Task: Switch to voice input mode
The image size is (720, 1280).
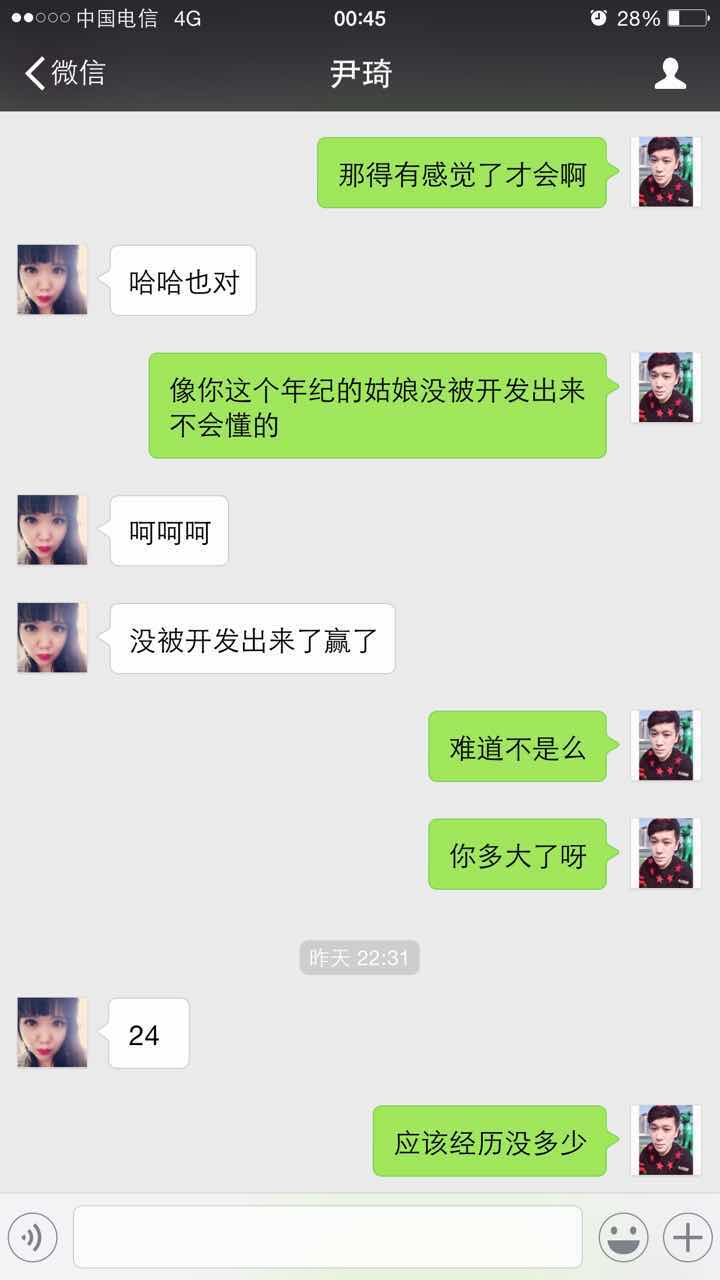Action: 33,1237
